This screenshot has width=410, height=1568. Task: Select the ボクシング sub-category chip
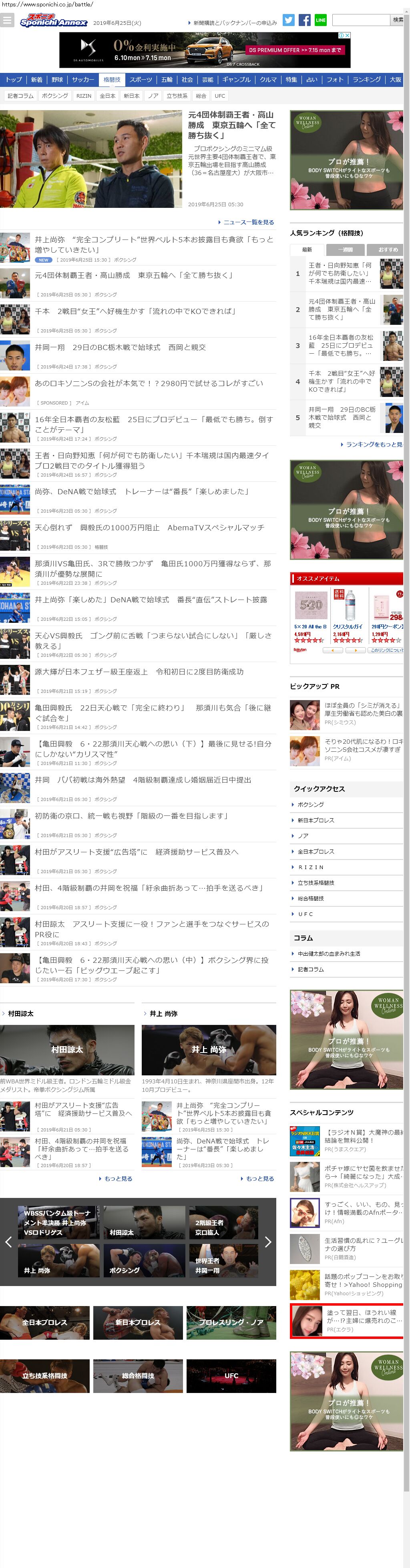tap(55, 96)
